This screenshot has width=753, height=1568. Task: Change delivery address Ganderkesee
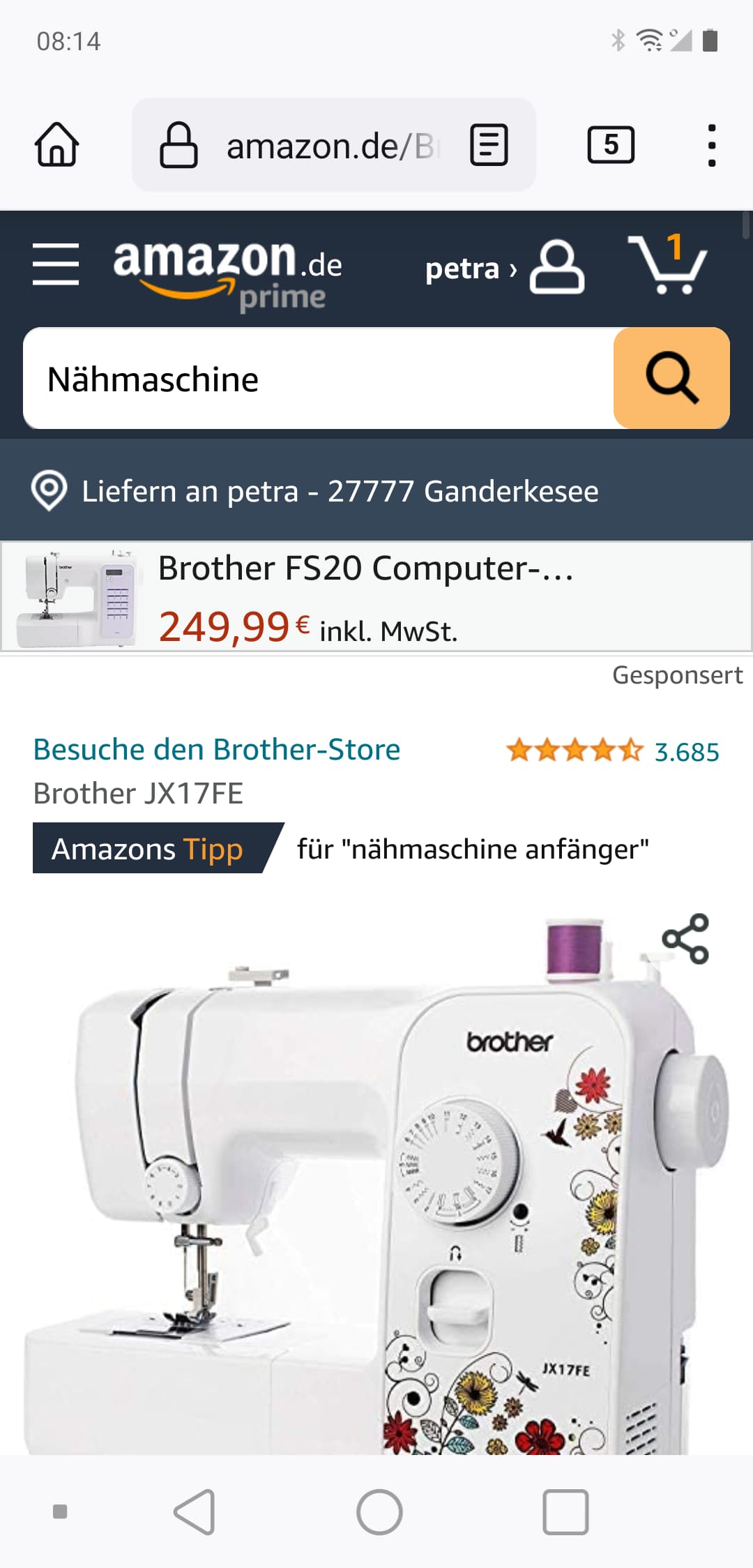point(340,491)
